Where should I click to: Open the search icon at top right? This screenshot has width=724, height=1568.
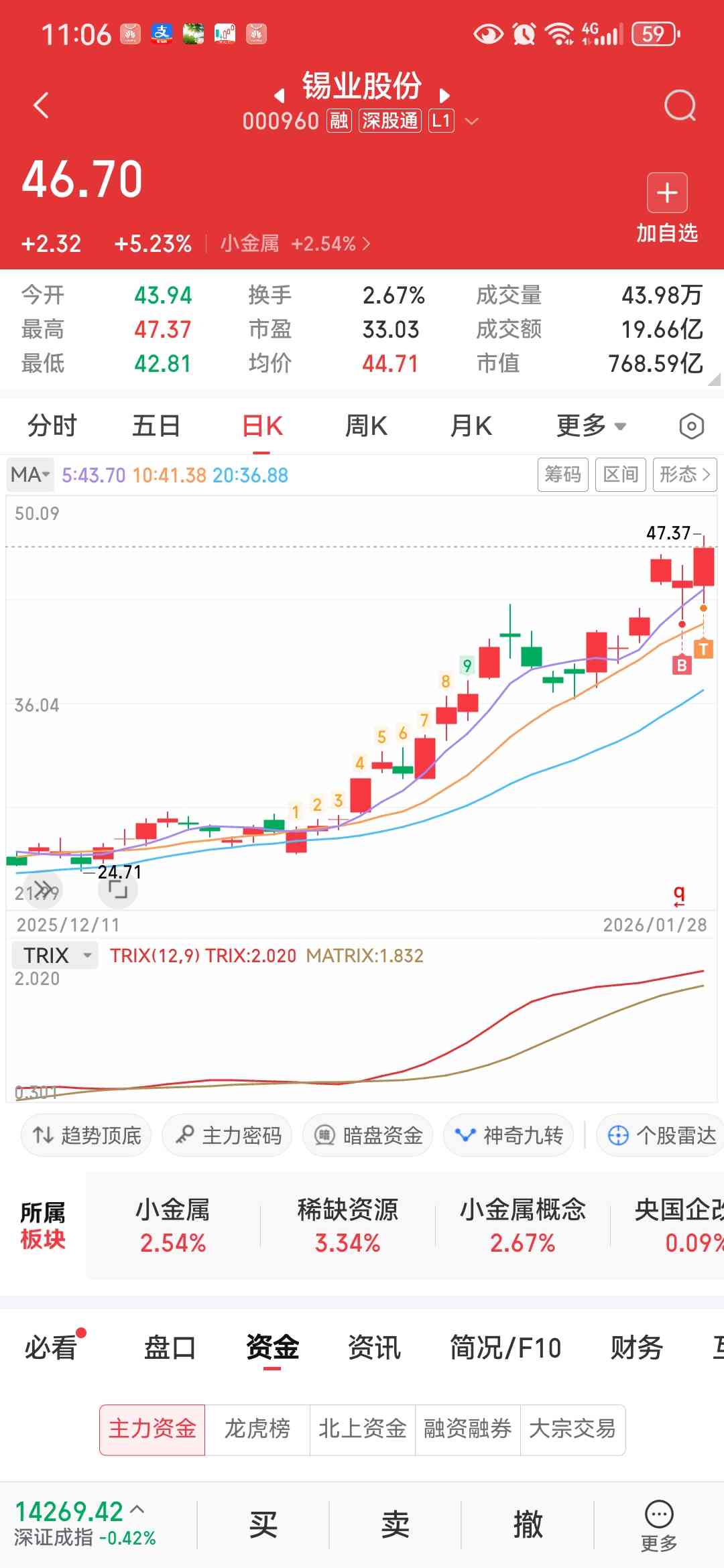click(x=680, y=105)
